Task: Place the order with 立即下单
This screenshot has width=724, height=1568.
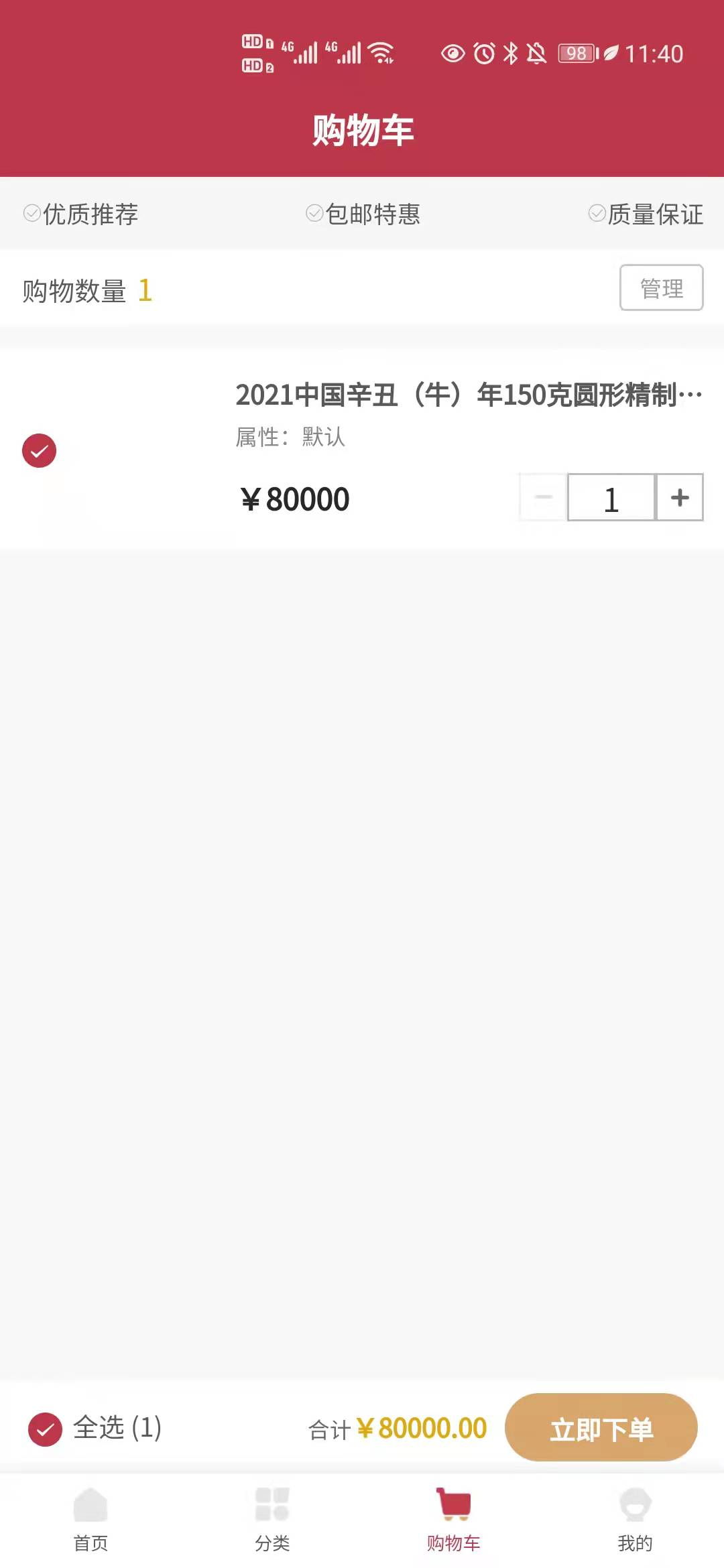Action: click(601, 1427)
